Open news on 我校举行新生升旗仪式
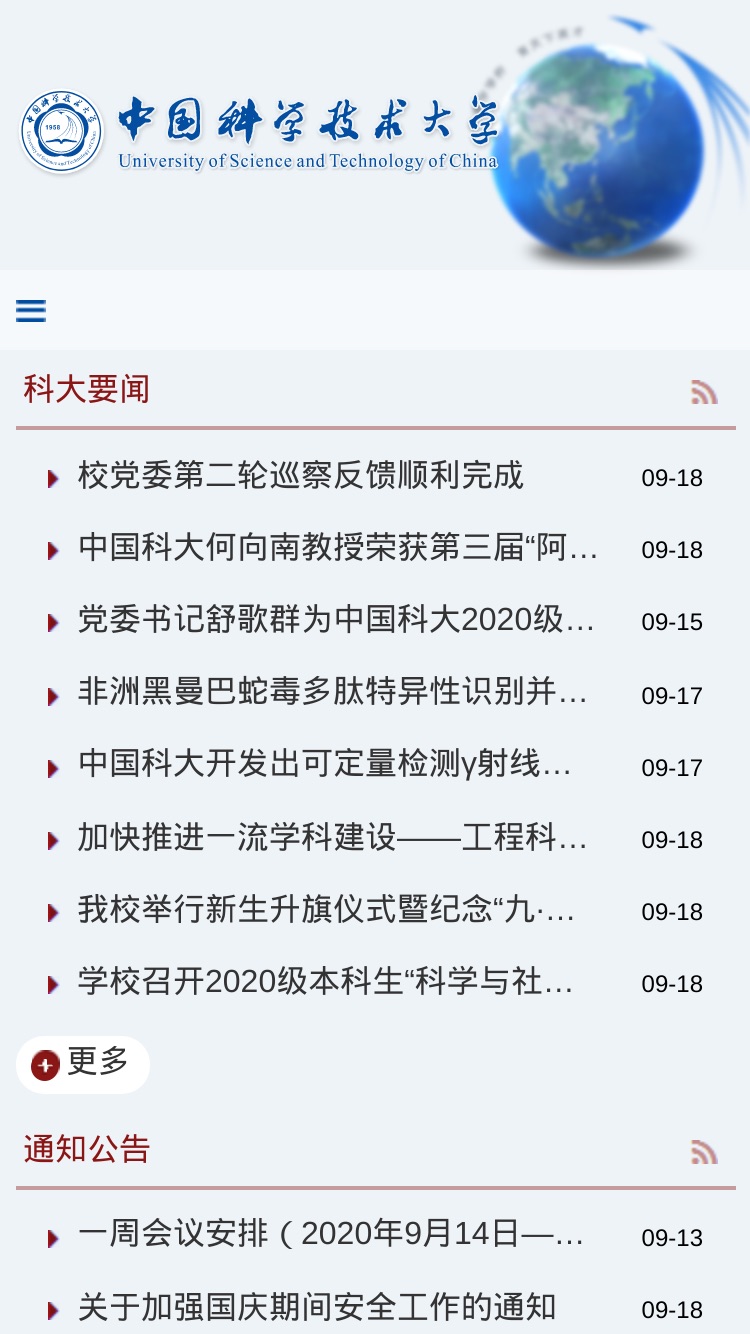750x1334 pixels. [x=327, y=910]
